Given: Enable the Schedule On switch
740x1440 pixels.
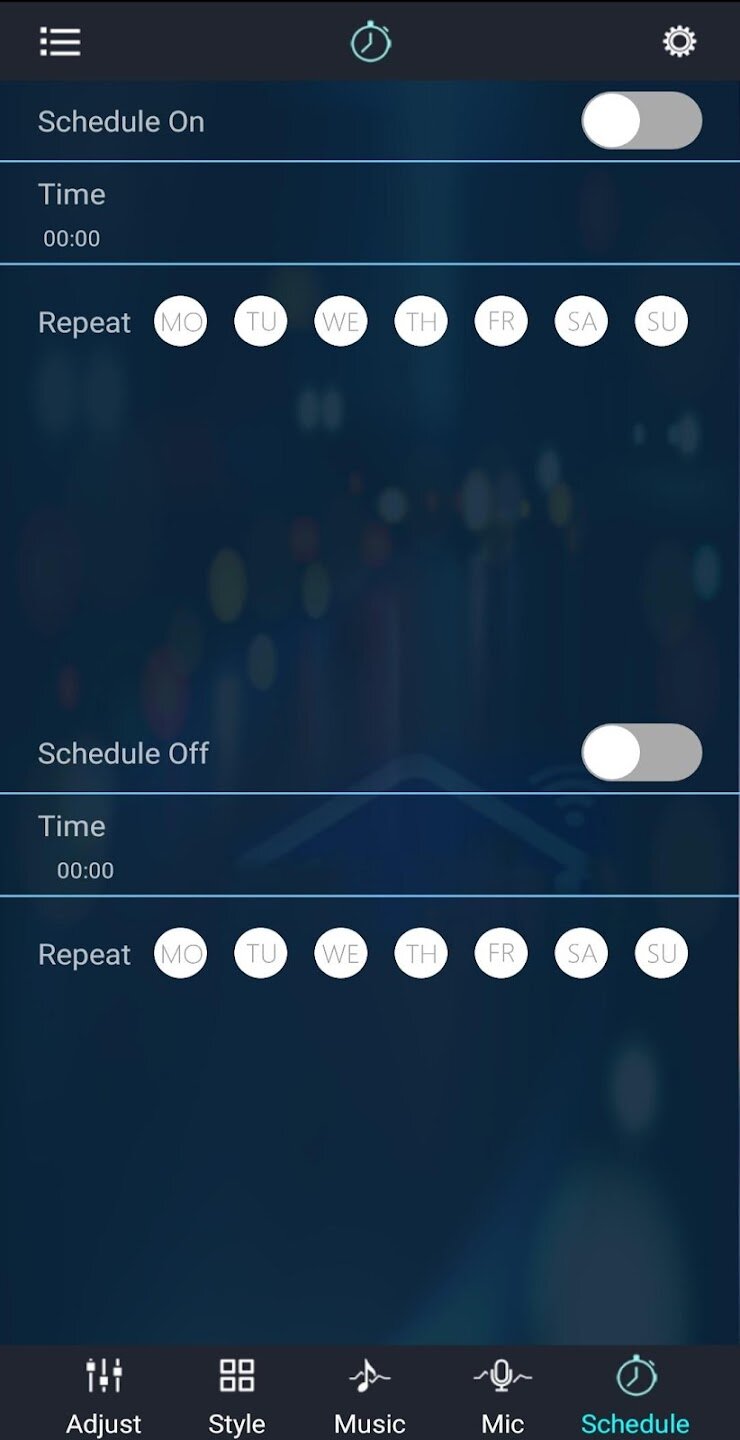Looking at the screenshot, I should pyautogui.click(x=641, y=121).
